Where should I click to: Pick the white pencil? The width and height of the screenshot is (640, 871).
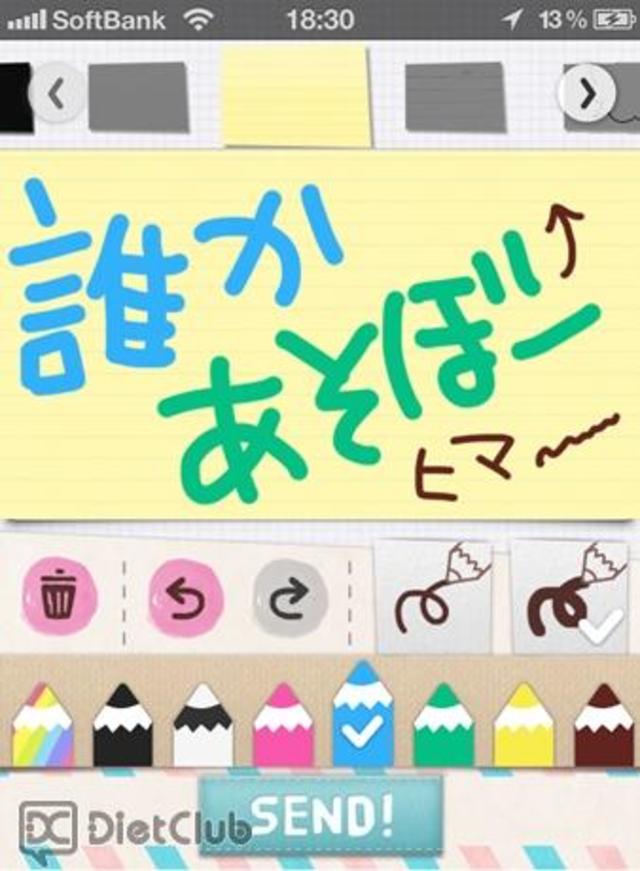coord(202,724)
